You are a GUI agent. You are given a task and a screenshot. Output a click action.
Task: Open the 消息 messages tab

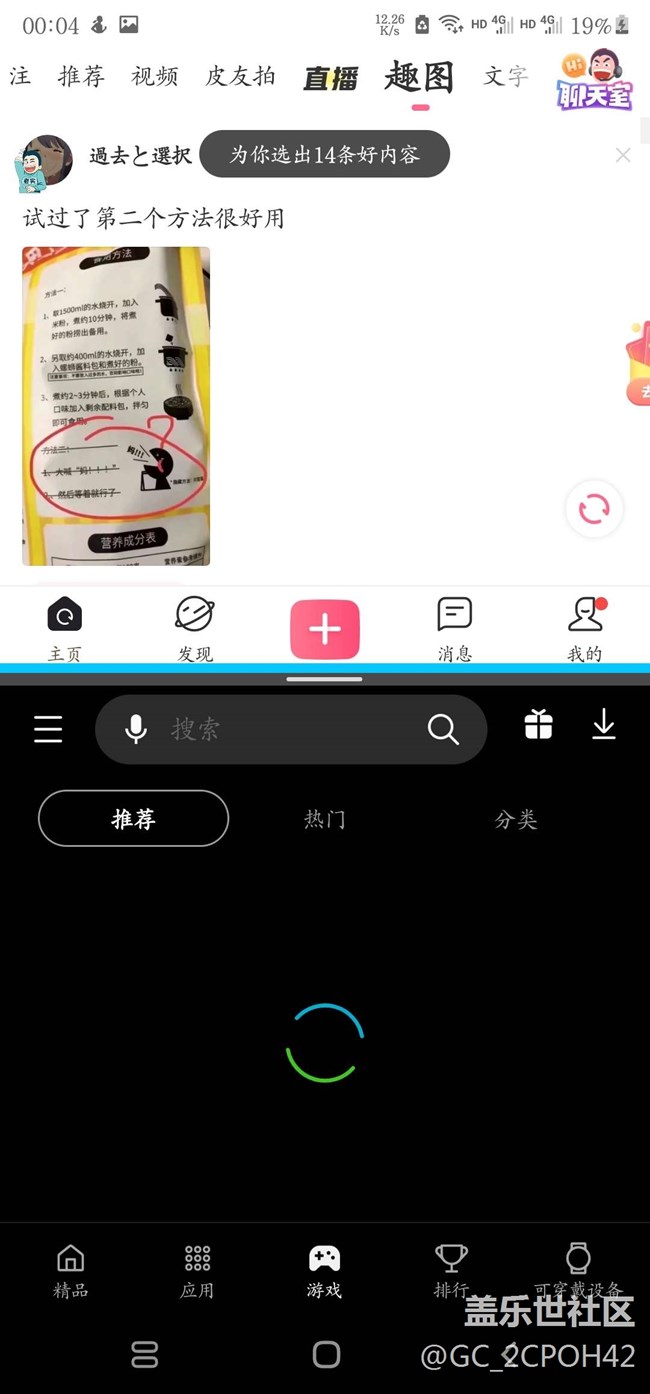tap(454, 628)
